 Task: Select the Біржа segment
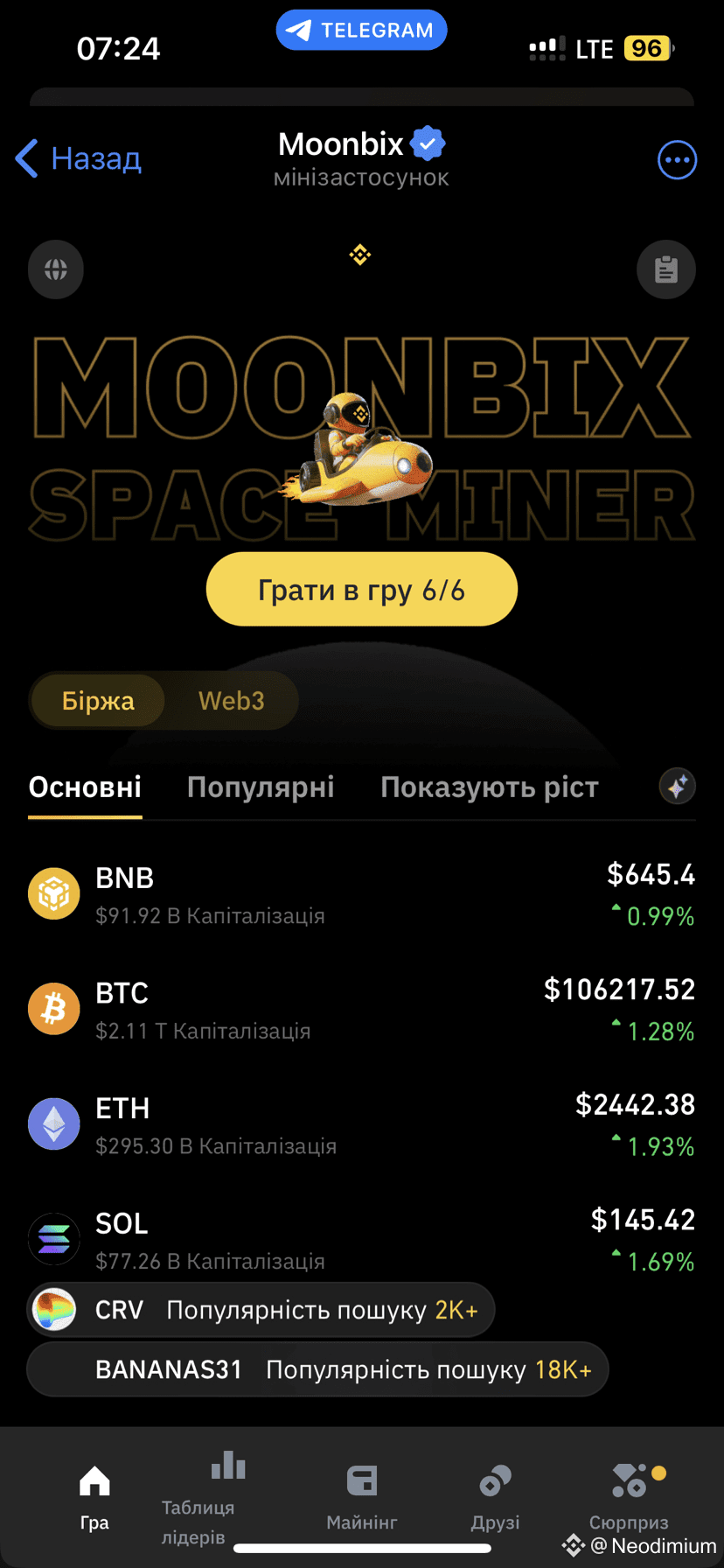(x=98, y=701)
